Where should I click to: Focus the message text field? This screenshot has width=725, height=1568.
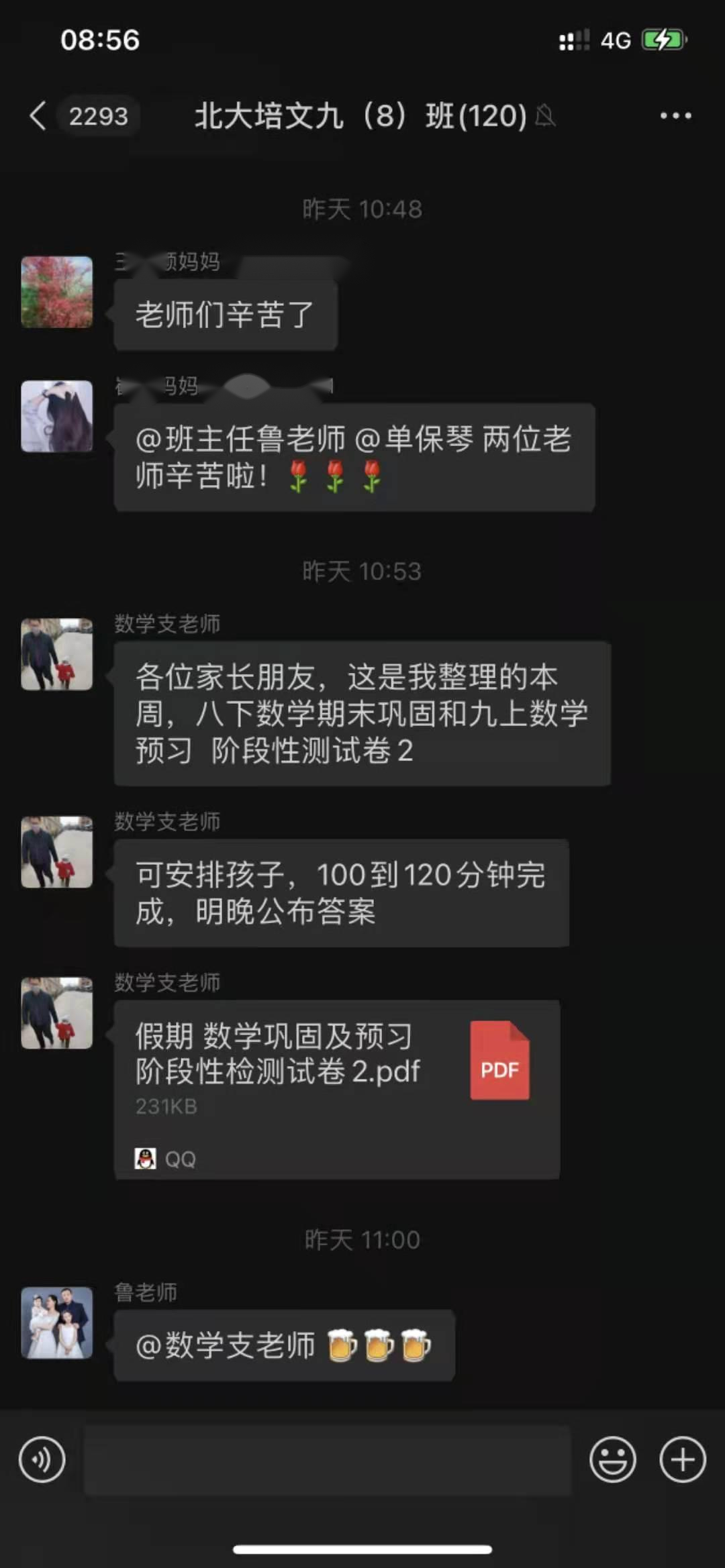click(327, 1461)
